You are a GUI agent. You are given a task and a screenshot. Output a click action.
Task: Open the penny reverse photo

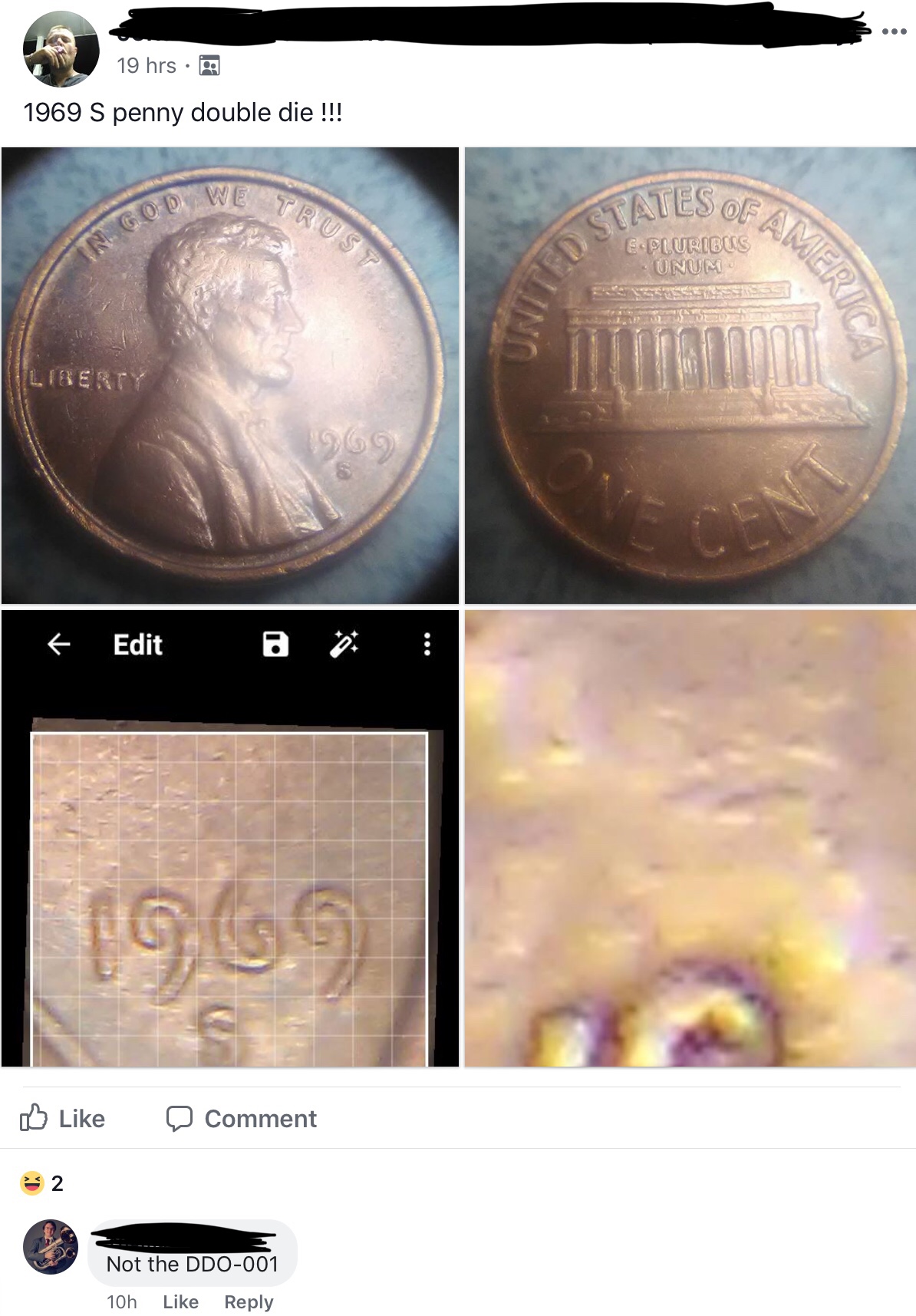point(690,375)
